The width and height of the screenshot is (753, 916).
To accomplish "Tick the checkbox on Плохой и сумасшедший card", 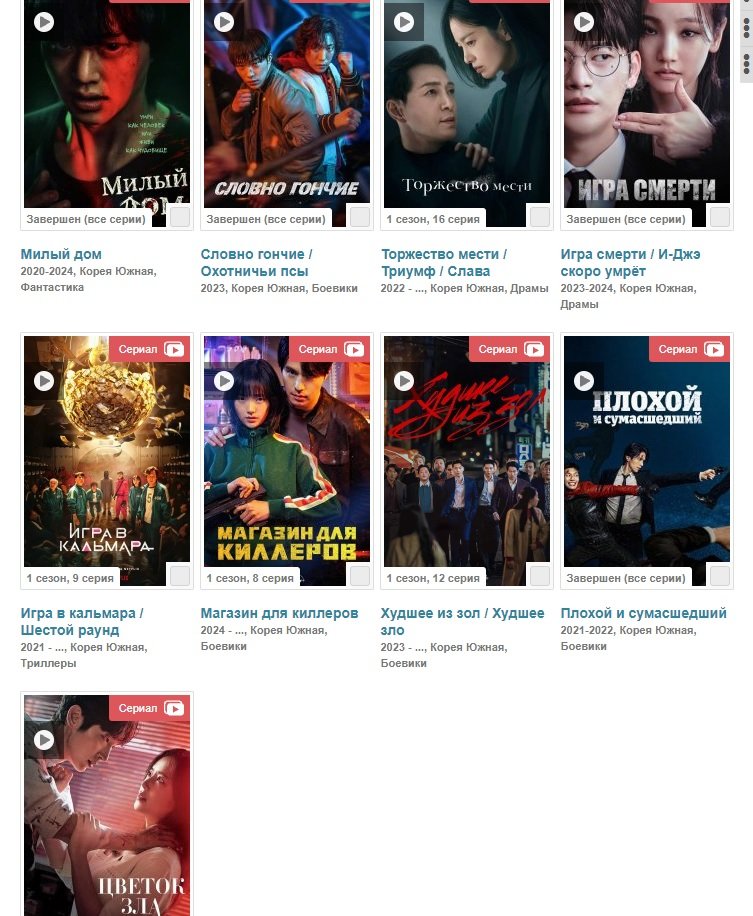I will click(720, 576).
